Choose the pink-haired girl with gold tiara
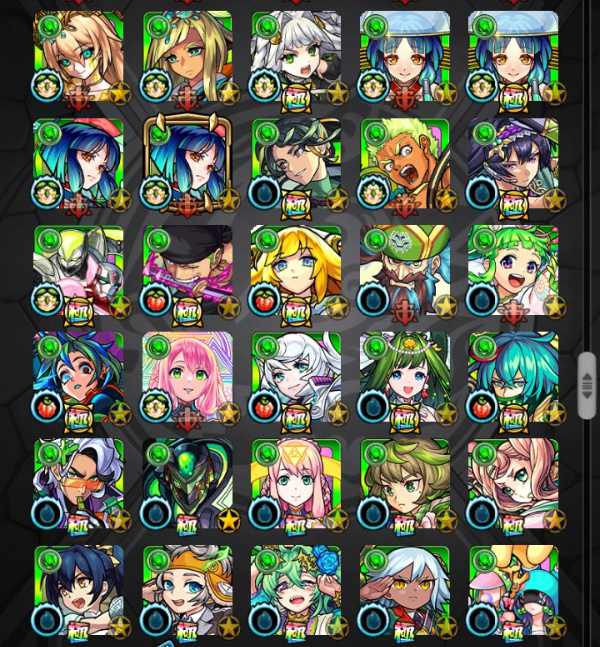The height and width of the screenshot is (647, 600). tap(296, 484)
